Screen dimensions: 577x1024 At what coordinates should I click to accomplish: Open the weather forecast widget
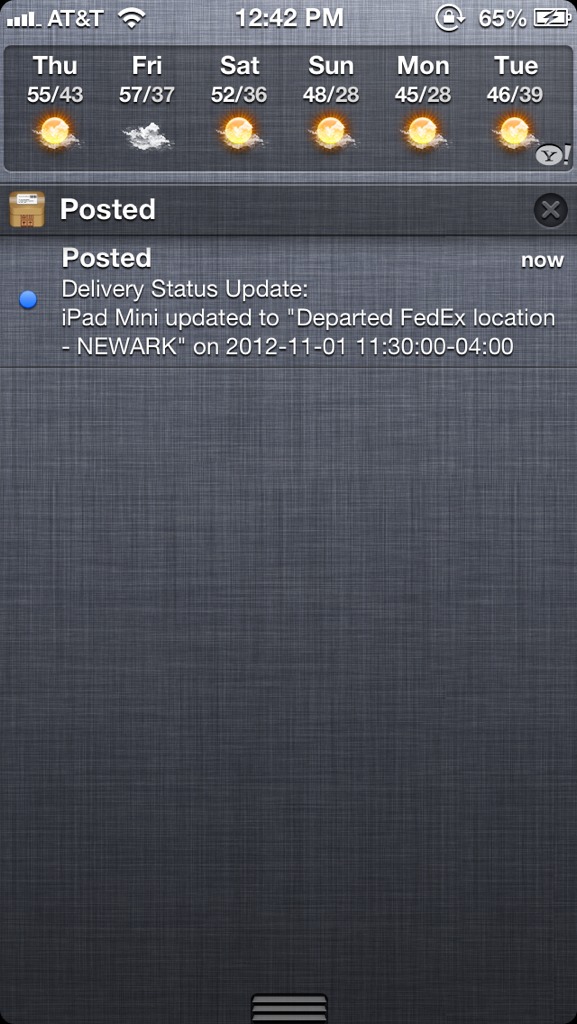[x=288, y=108]
